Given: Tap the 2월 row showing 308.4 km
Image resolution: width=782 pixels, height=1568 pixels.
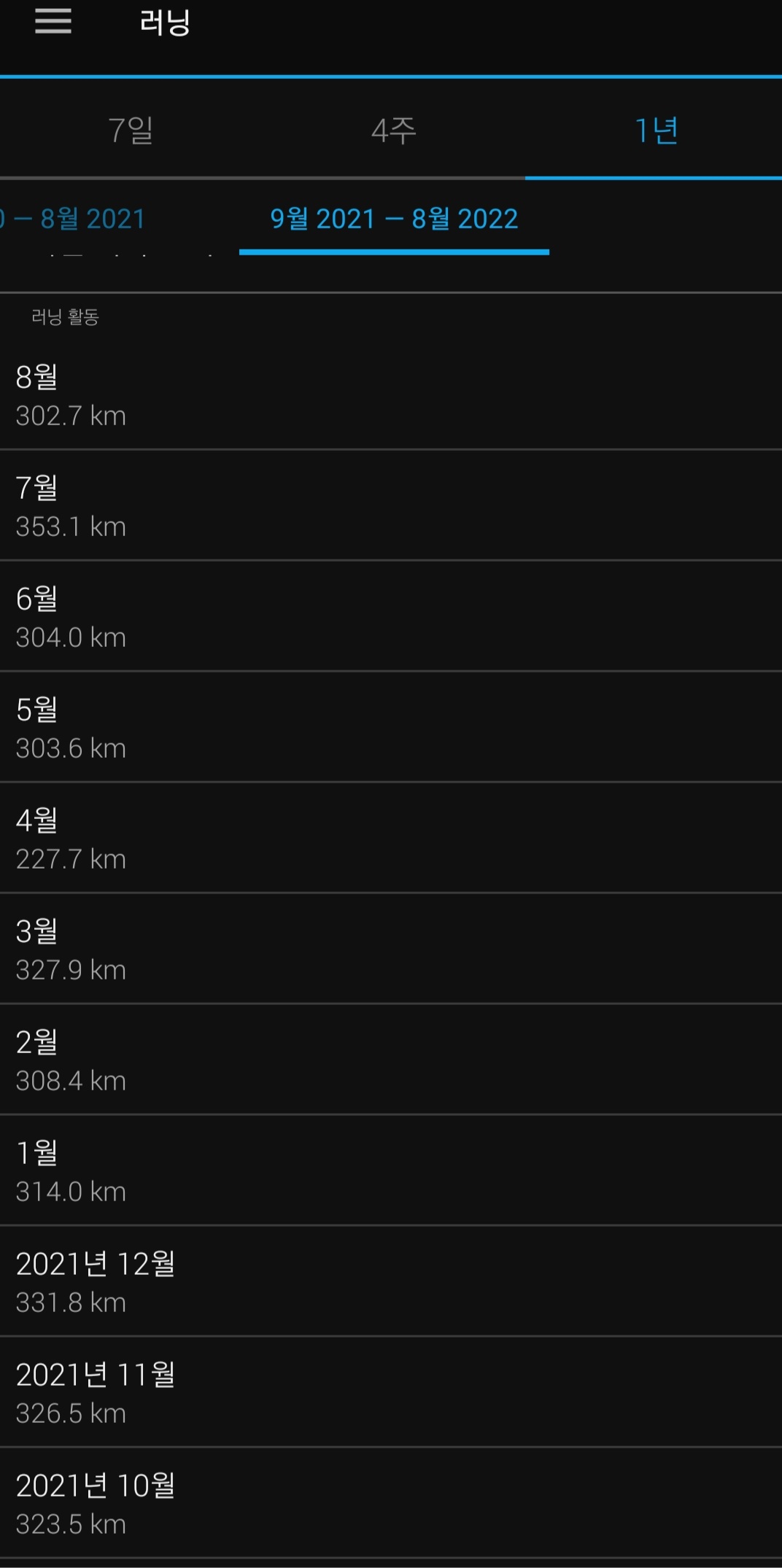Looking at the screenshot, I should [x=391, y=1060].
